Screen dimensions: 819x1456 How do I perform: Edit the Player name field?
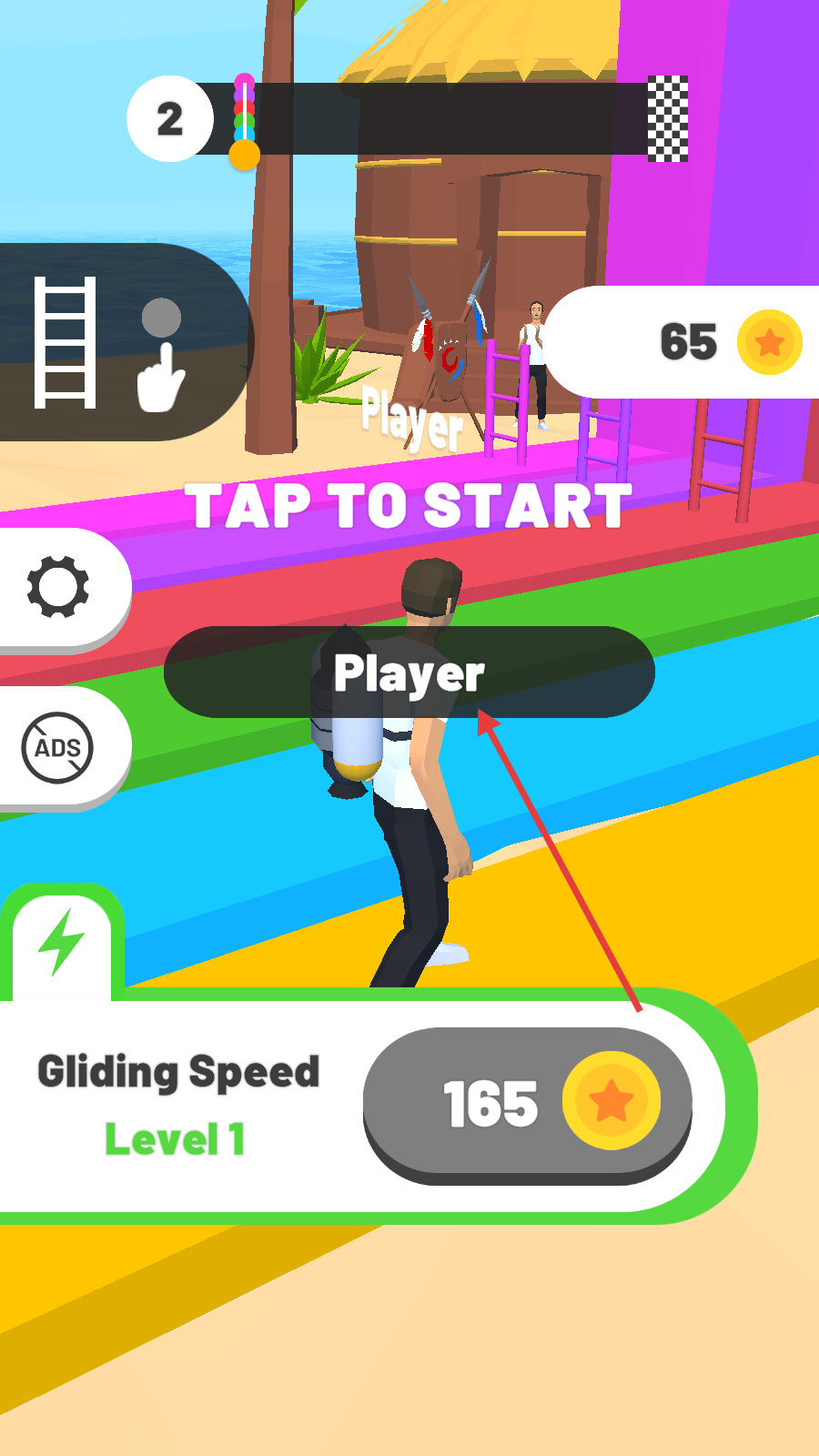[409, 672]
